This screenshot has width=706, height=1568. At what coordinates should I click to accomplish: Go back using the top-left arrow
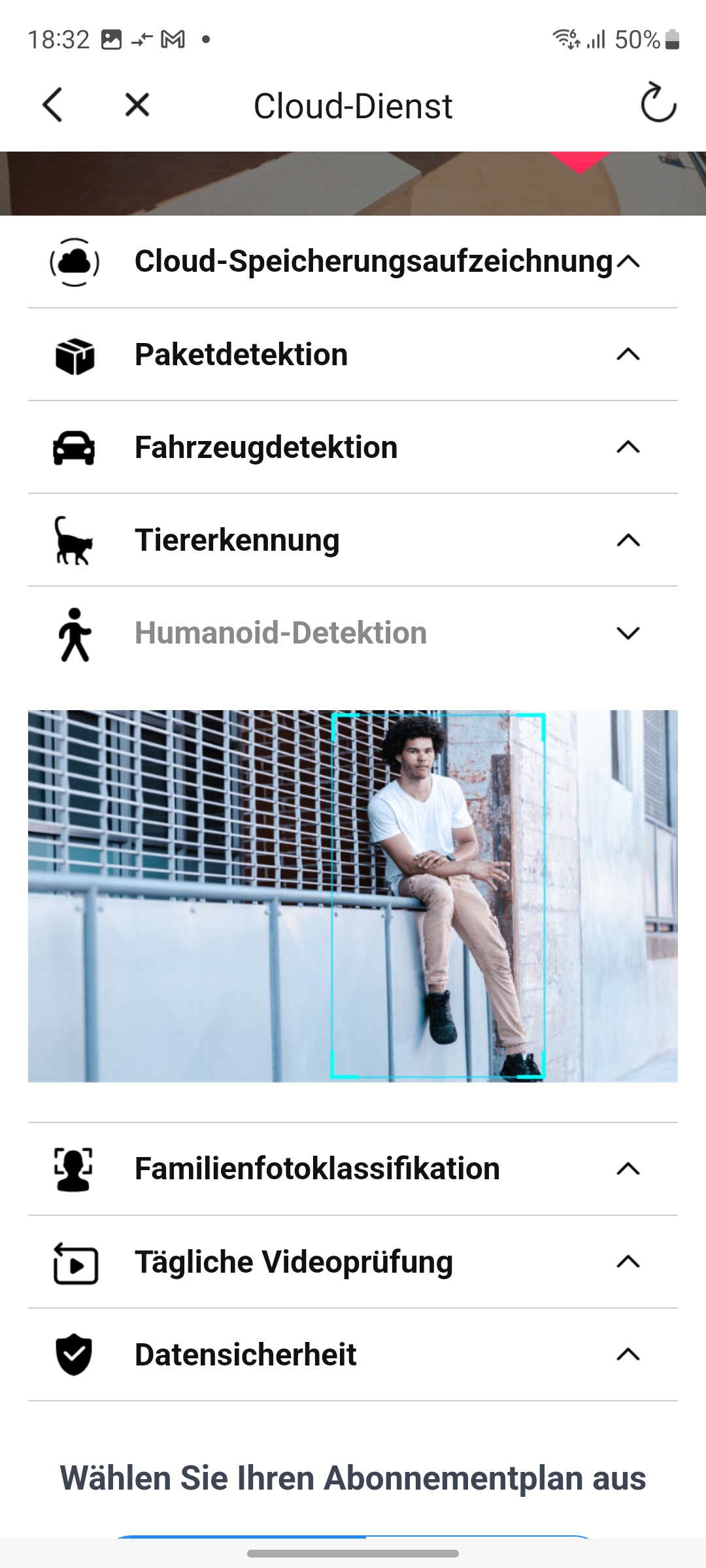(x=52, y=105)
